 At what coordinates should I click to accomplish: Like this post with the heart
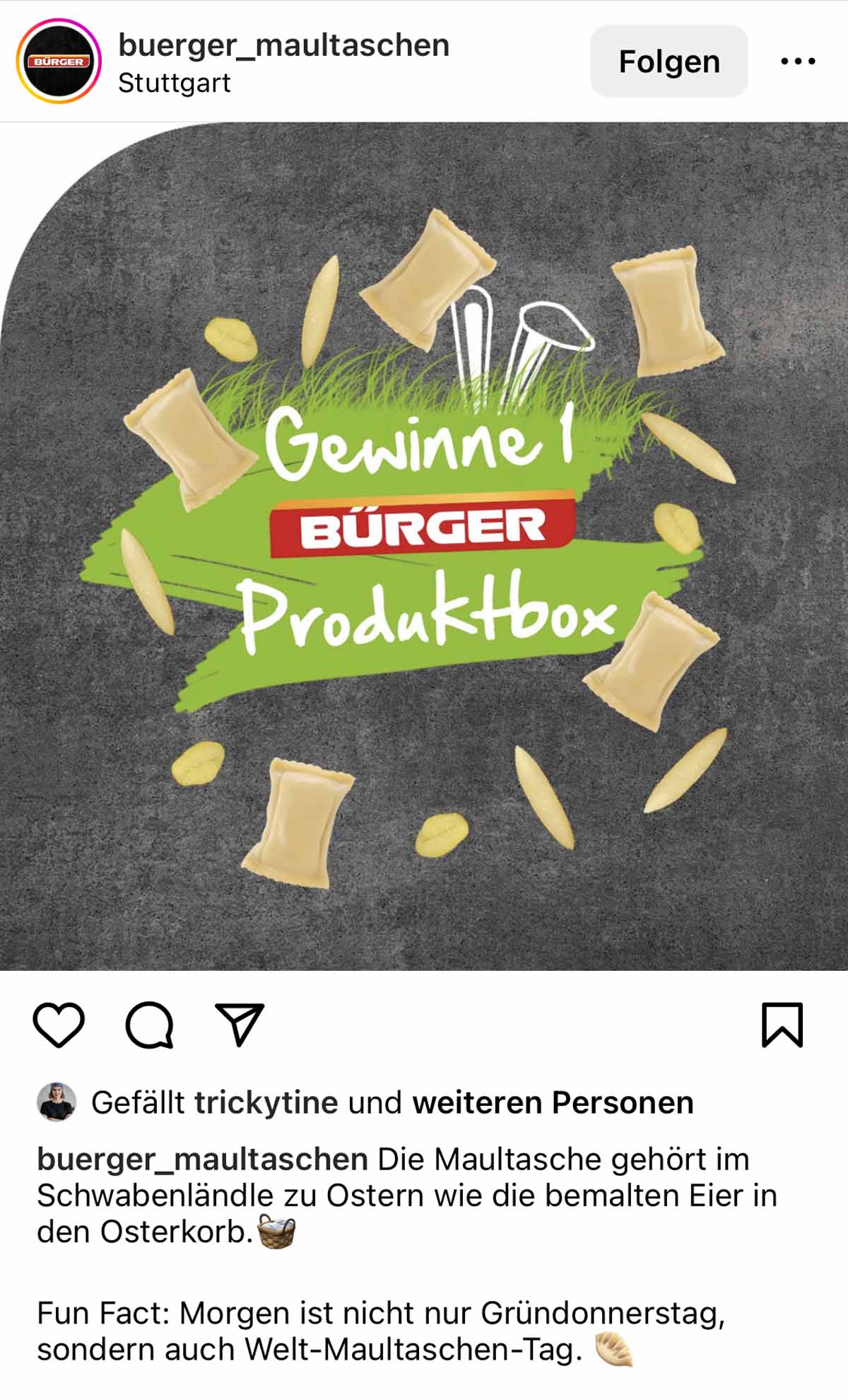(59, 1025)
